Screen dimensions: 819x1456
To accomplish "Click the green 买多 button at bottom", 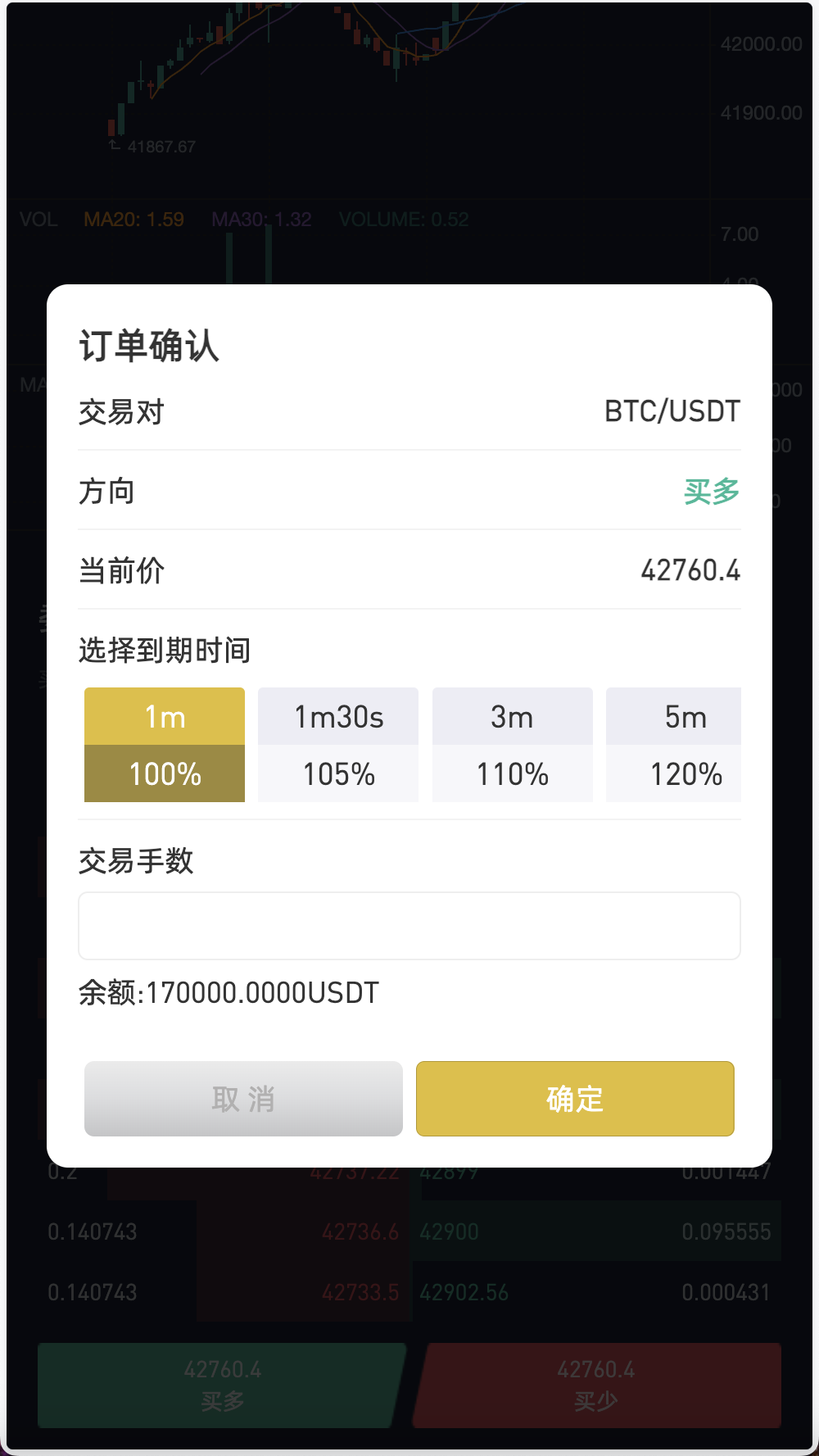I will (x=217, y=1385).
